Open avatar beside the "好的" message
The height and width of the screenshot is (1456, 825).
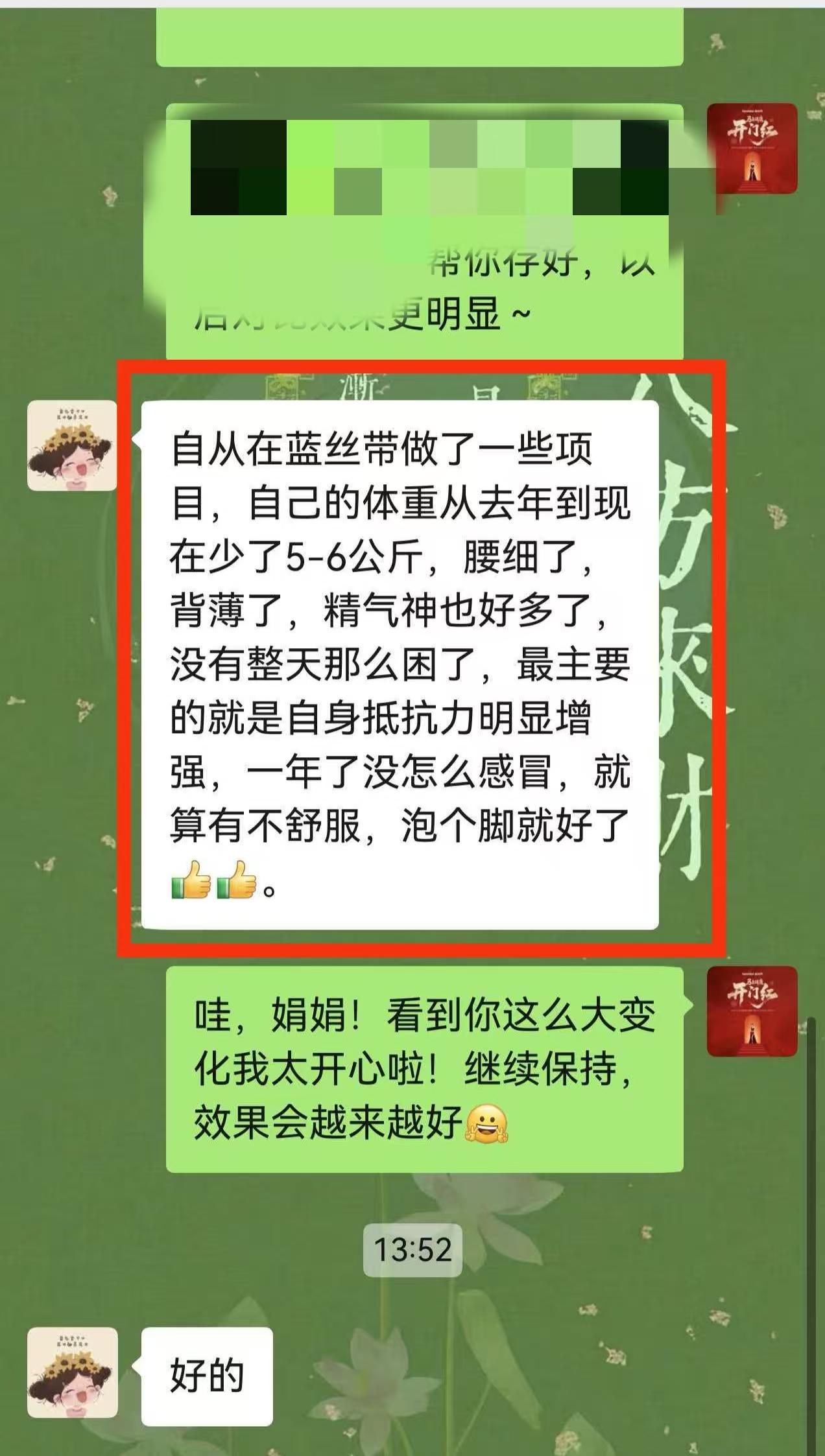(72, 1372)
